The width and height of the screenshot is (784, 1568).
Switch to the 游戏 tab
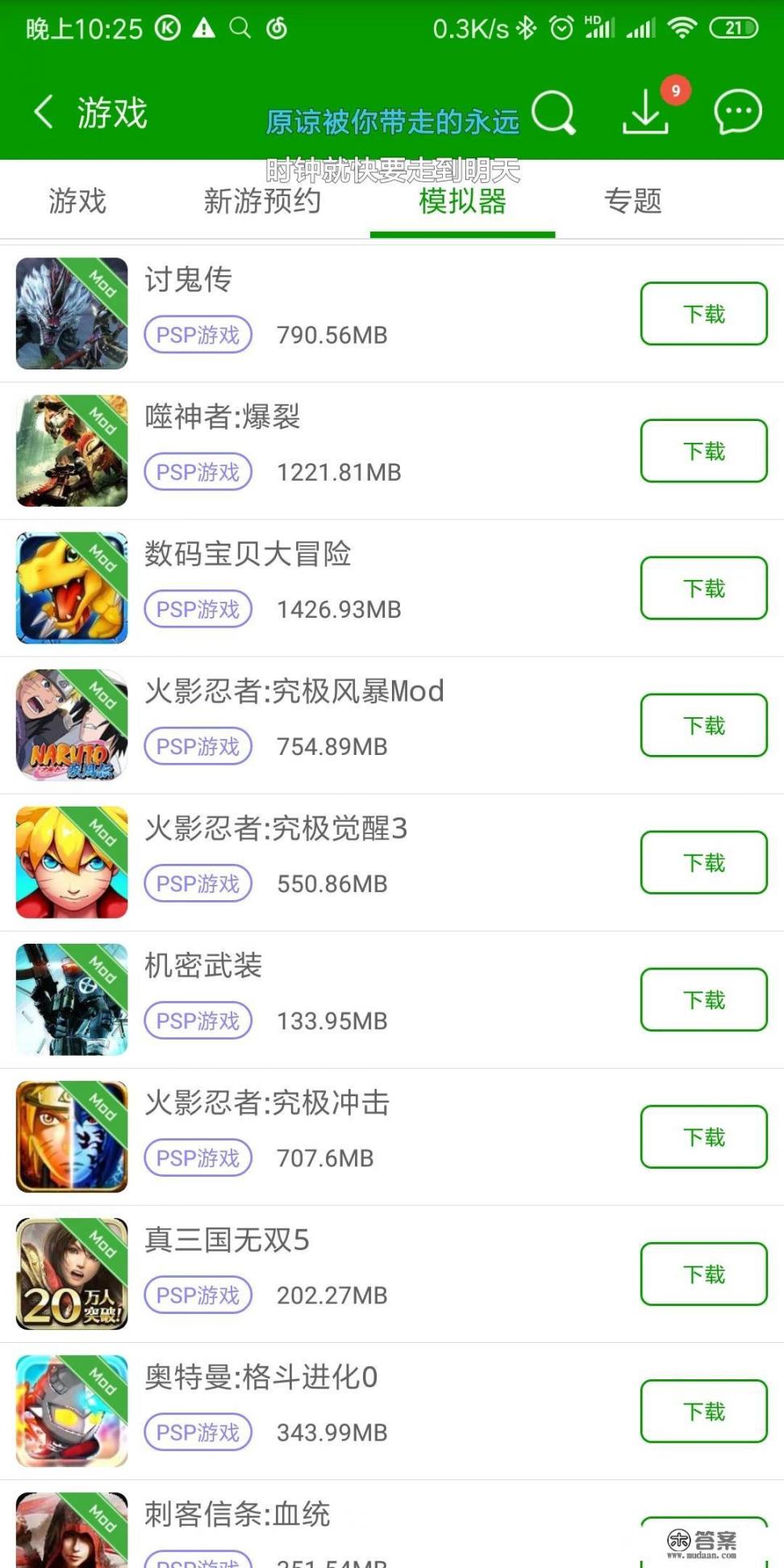point(77,201)
